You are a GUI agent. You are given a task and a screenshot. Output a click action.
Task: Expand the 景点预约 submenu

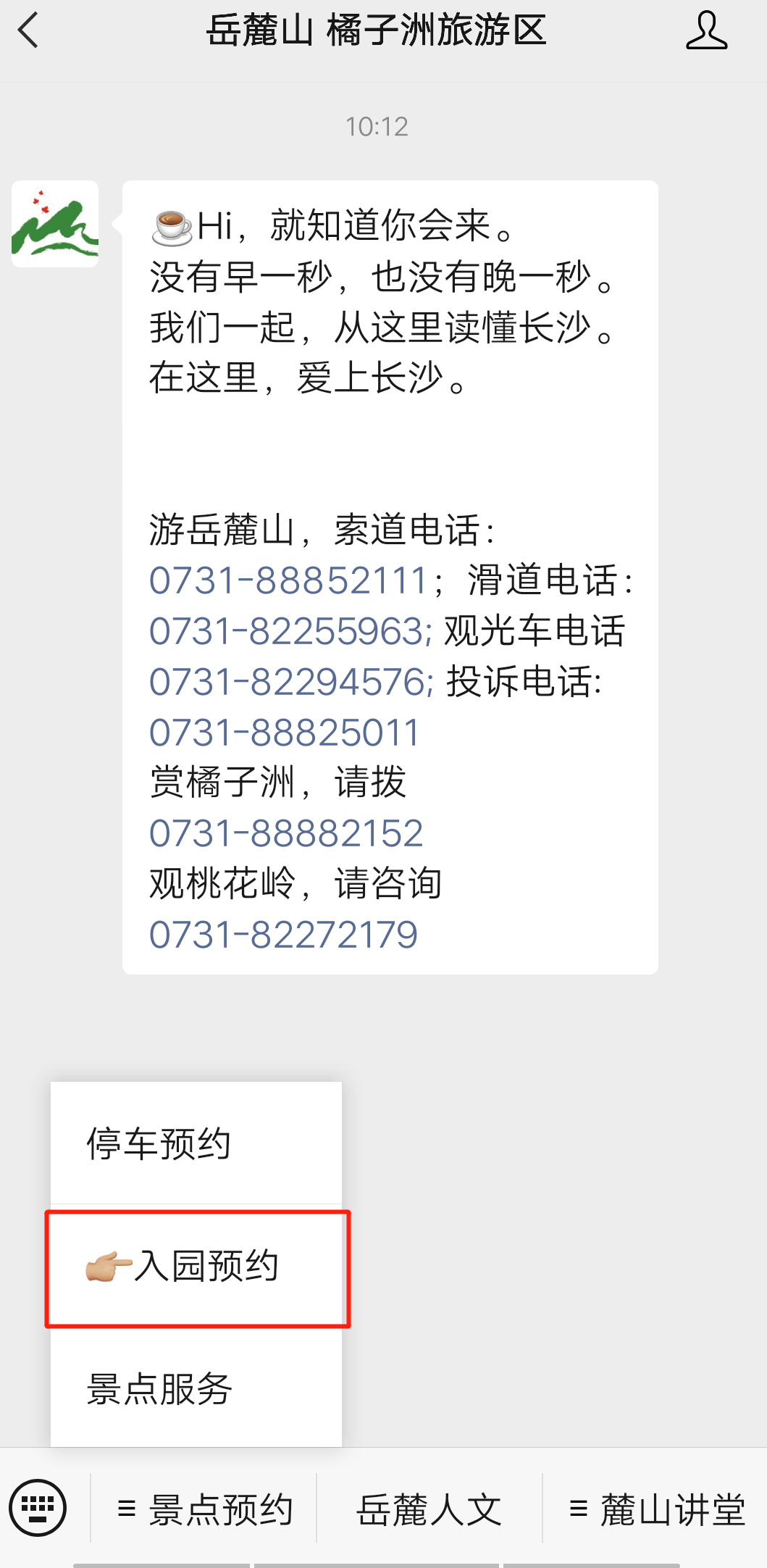point(206,1509)
